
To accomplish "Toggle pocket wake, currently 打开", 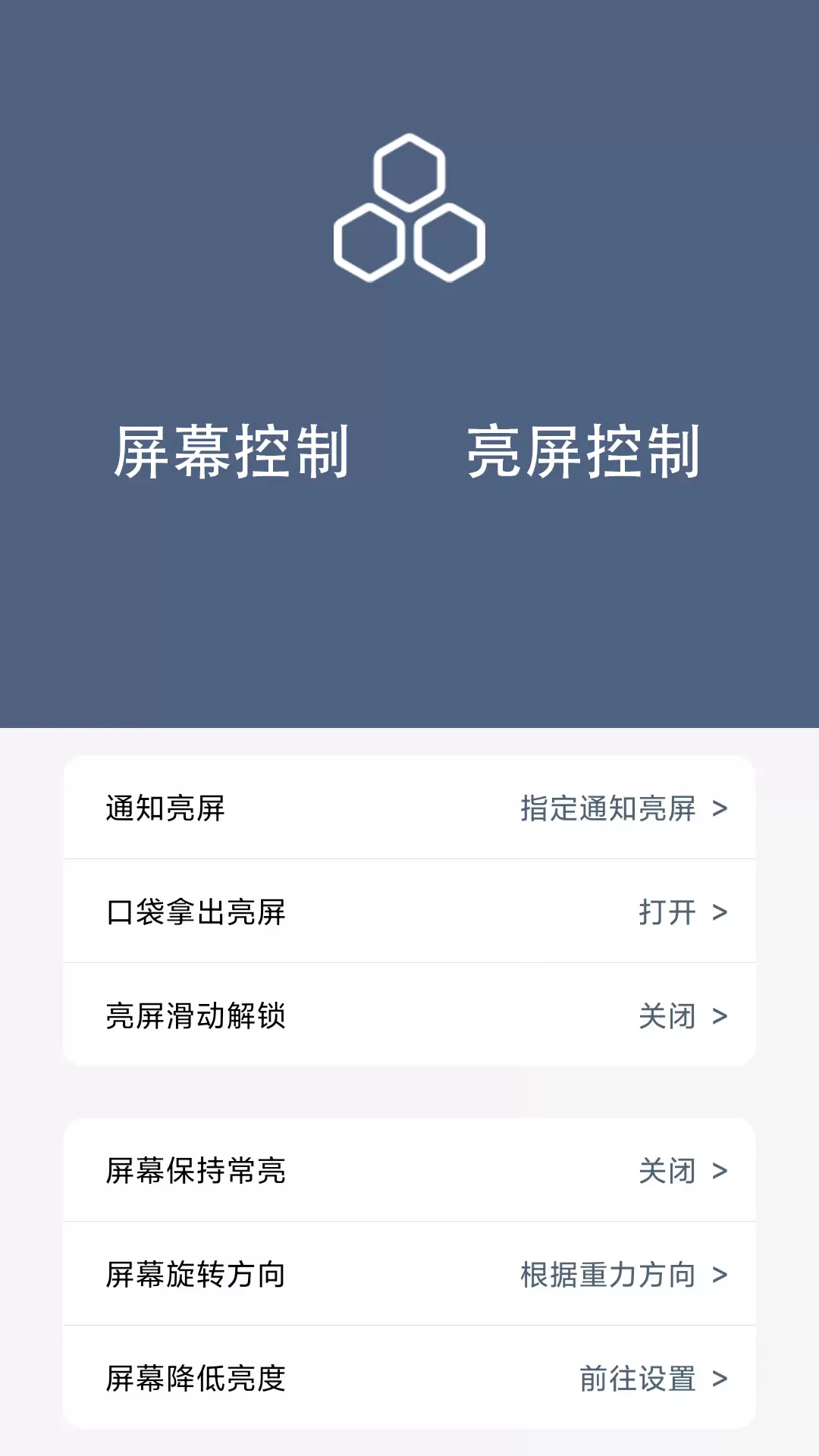I will click(x=667, y=912).
